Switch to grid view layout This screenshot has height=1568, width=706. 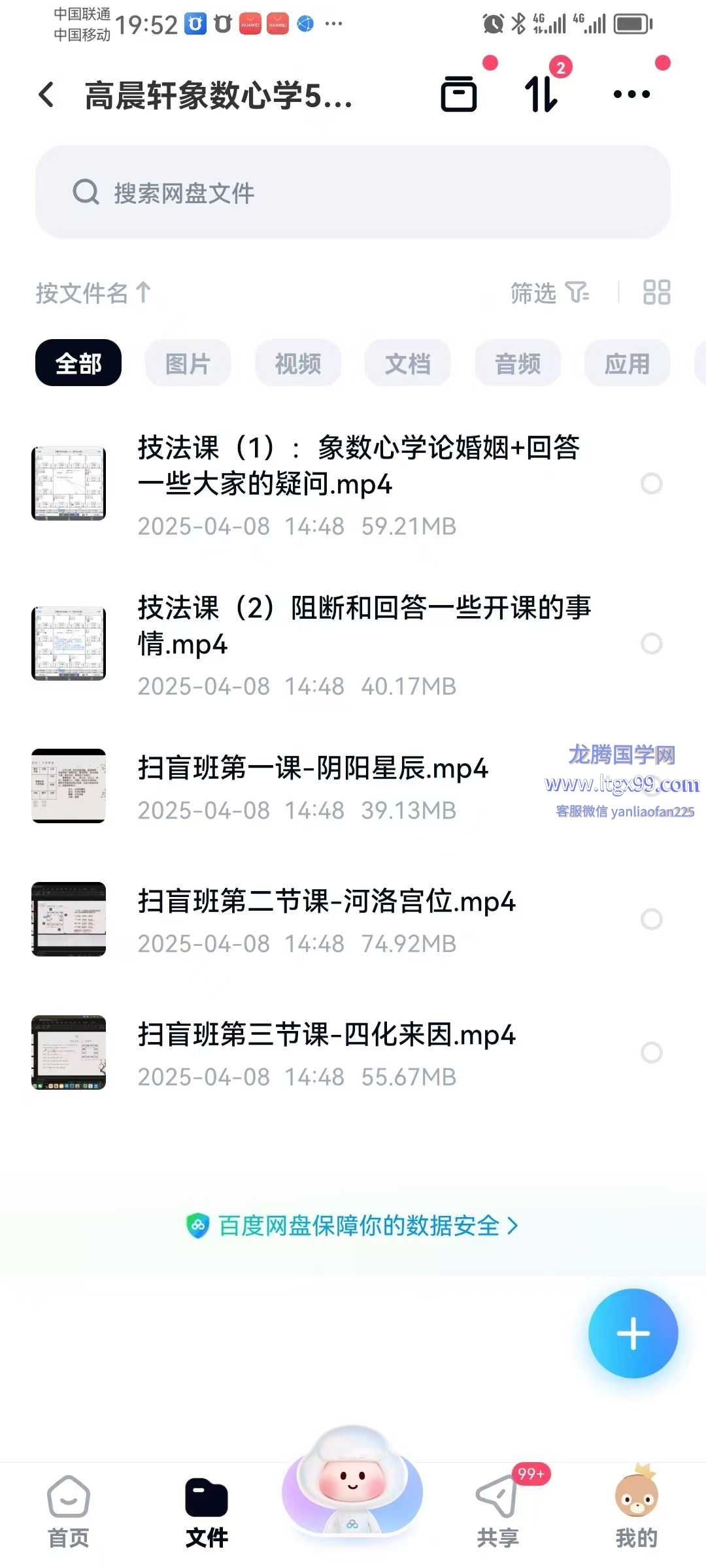click(656, 293)
